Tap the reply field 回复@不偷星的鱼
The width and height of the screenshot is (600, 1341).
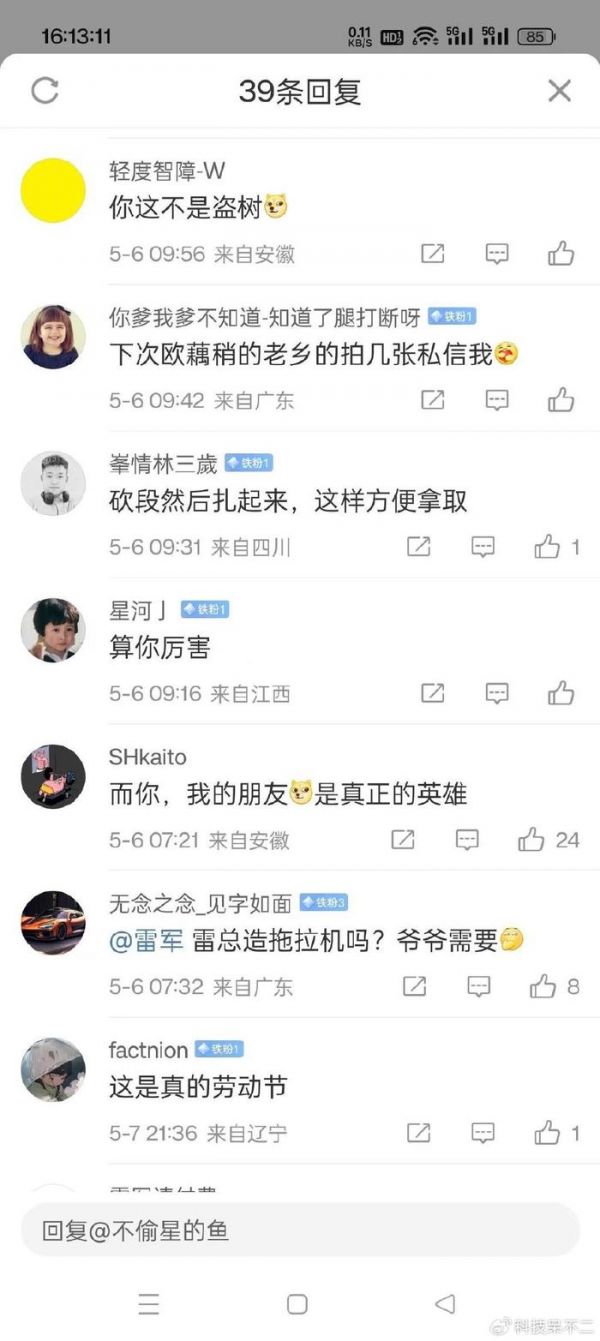(300, 1230)
